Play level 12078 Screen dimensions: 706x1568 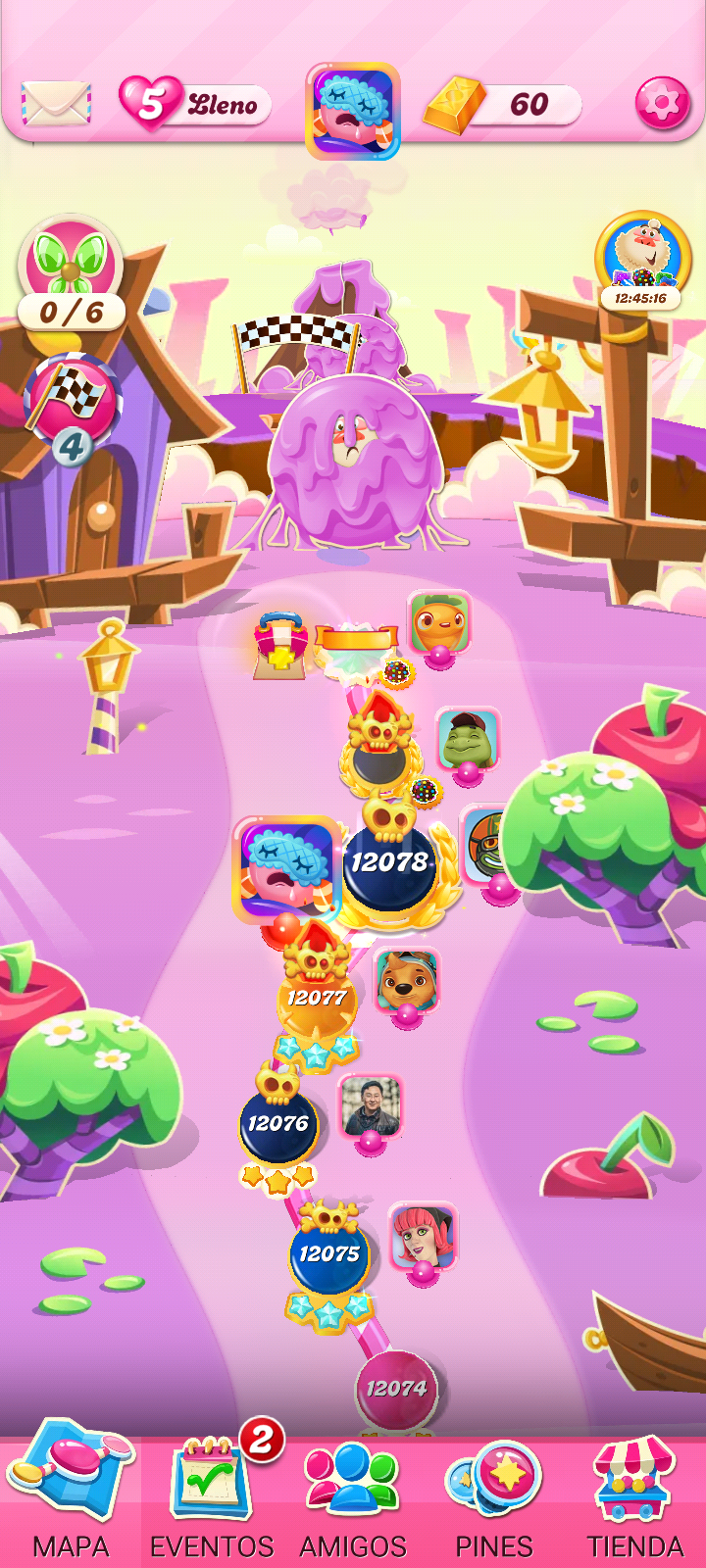(x=389, y=863)
